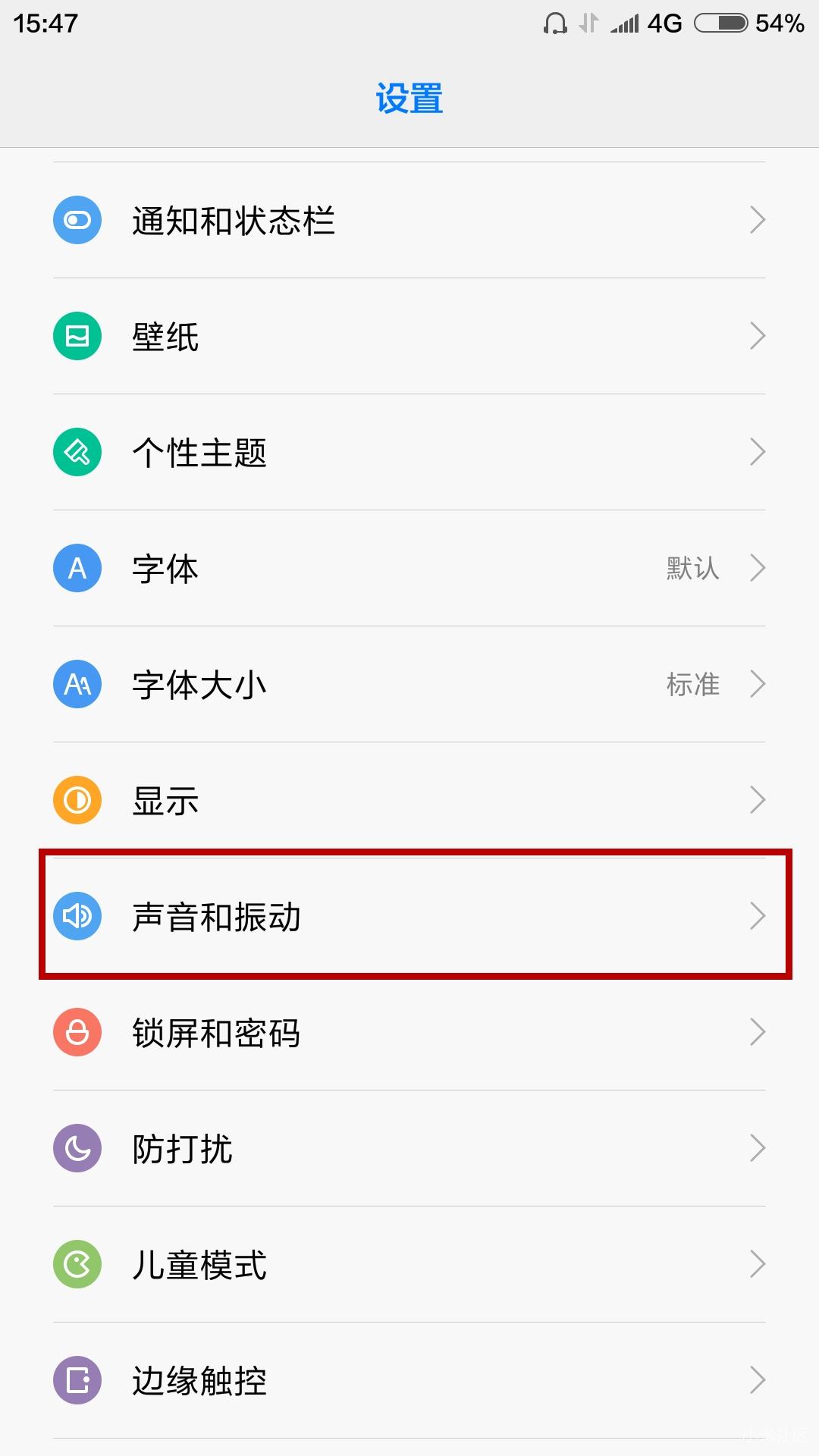This screenshot has height=1456, width=819.
Task: Tap the 设置 title header
Action: 409,98
